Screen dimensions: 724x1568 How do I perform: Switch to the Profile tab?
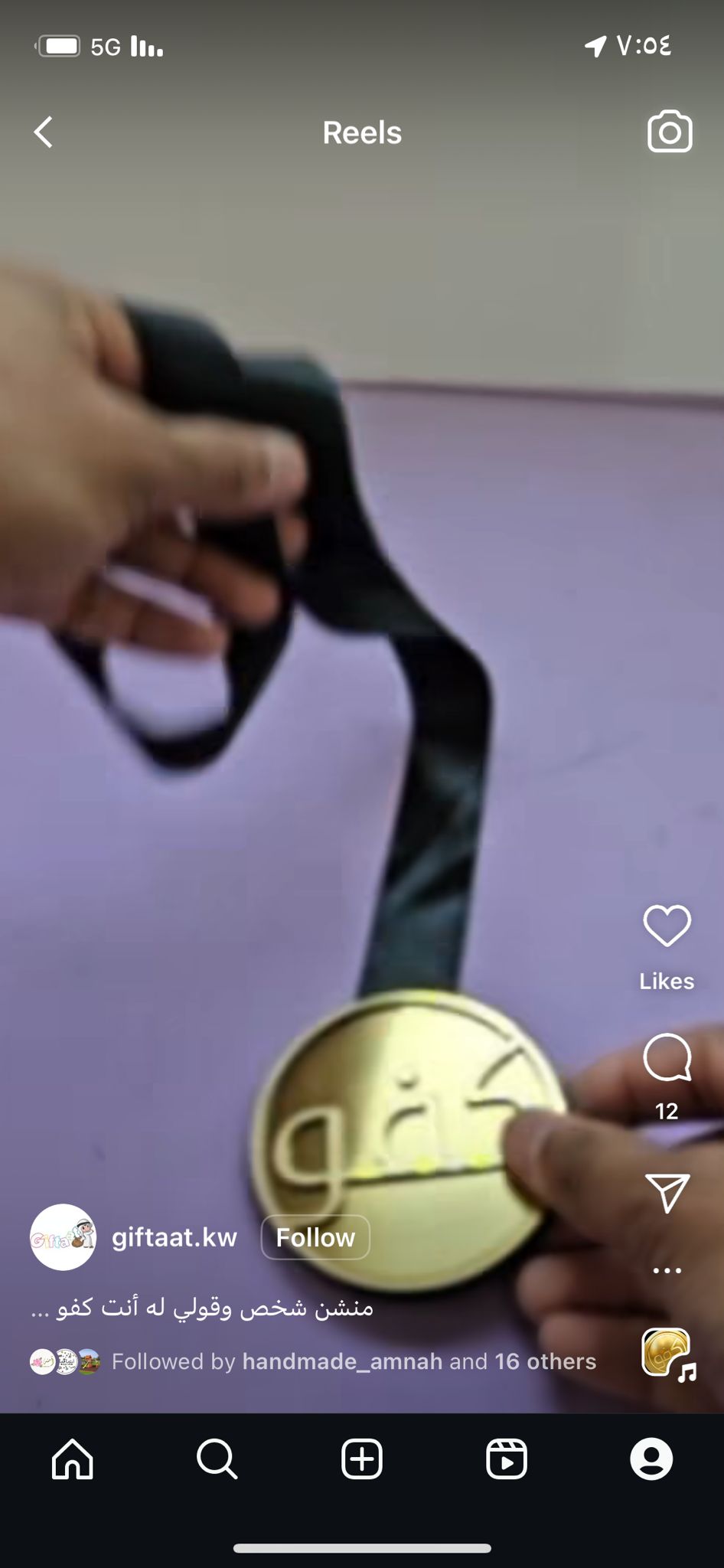coord(651,1459)
